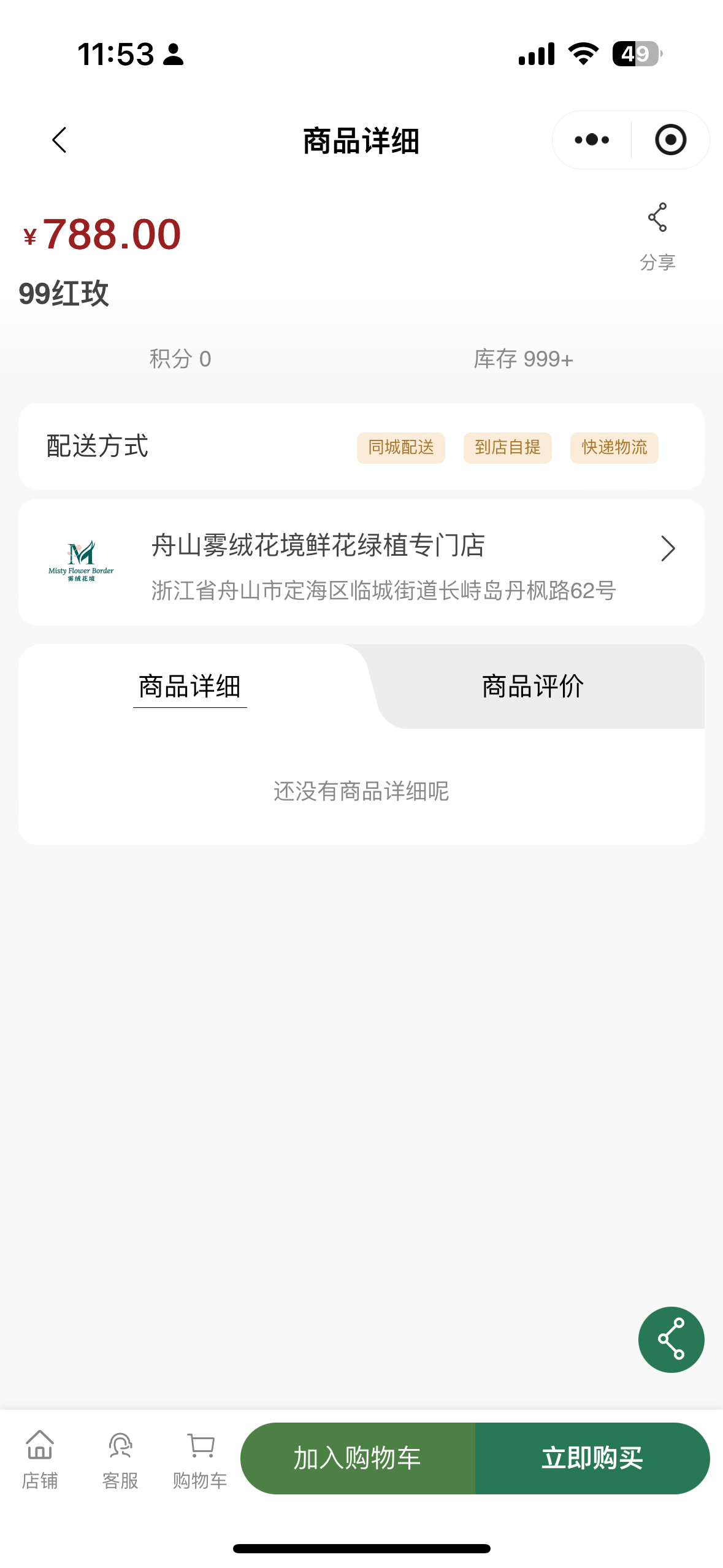This screenshot has height=1568, width=723.
Task: Select the 商品详细 tab
Action: (x=189, y=686)
